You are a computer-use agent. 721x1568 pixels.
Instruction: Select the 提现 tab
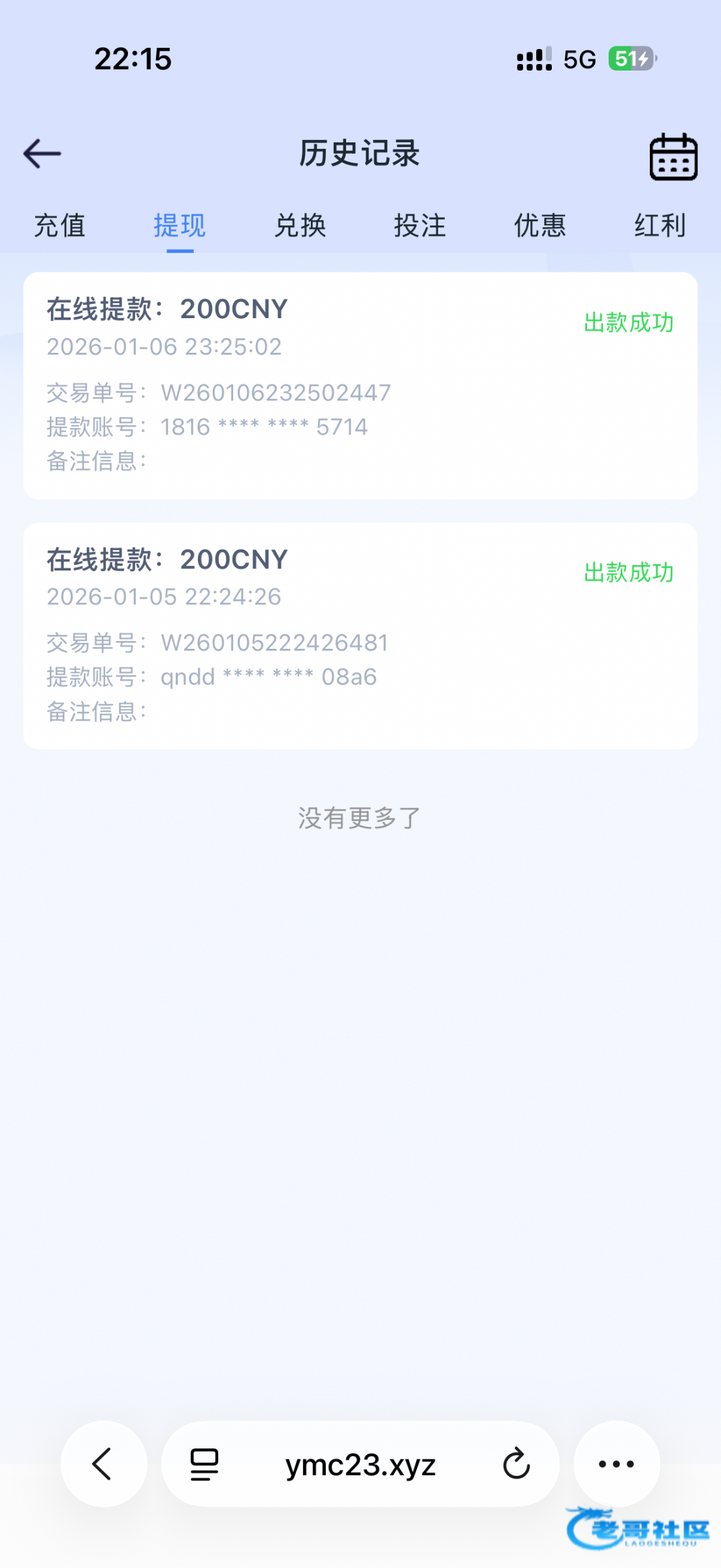(x=180, y=226)
